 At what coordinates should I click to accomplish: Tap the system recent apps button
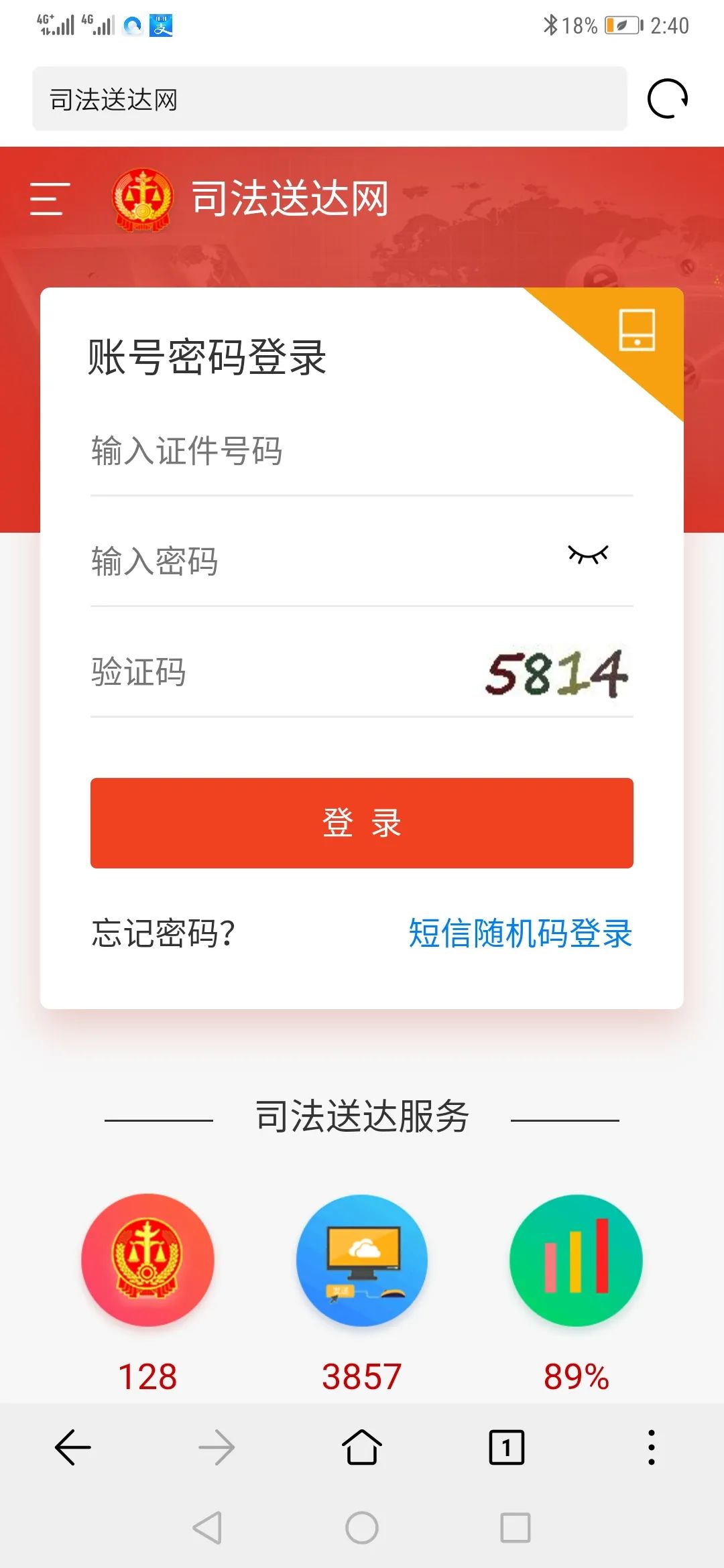click(515, 1528)
